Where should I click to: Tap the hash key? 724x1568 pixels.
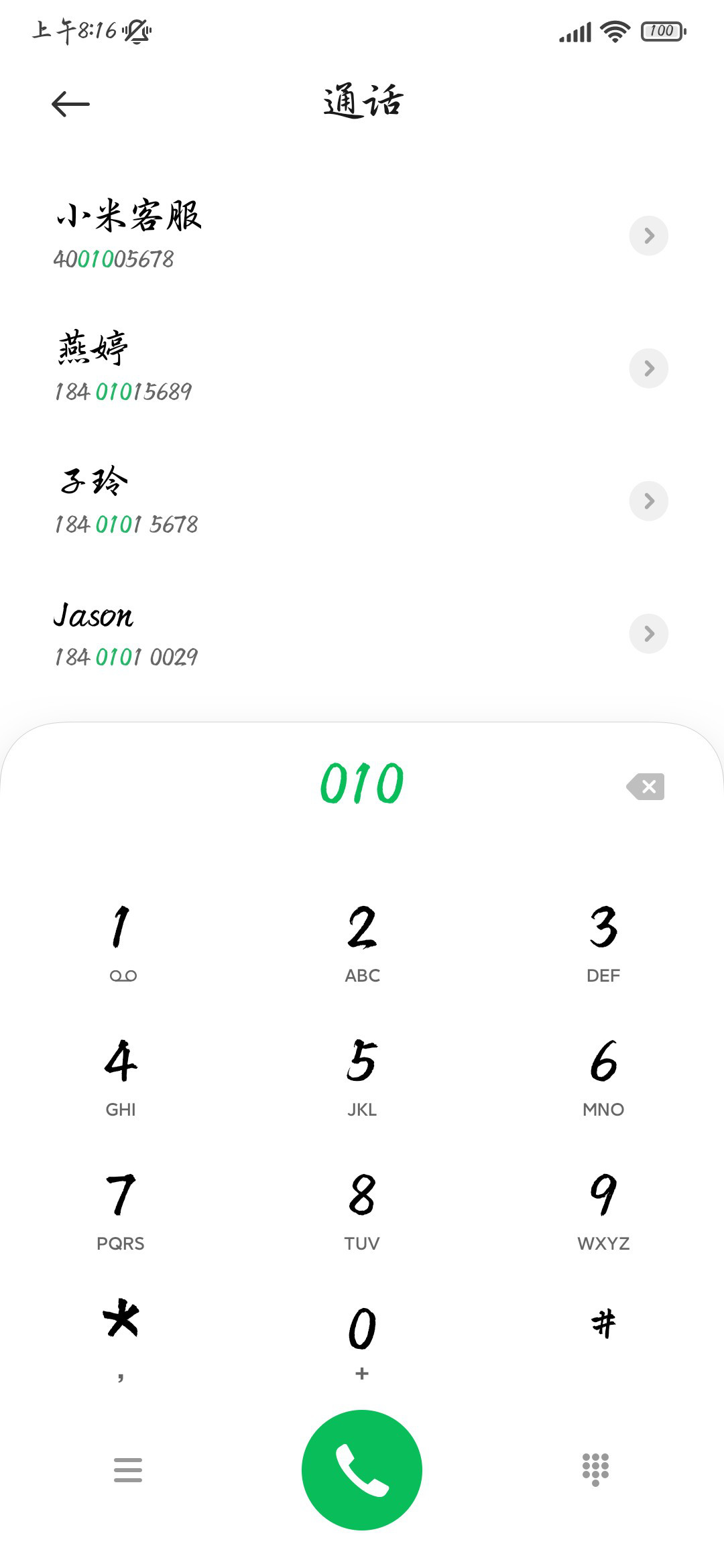tap(603, 1325)
